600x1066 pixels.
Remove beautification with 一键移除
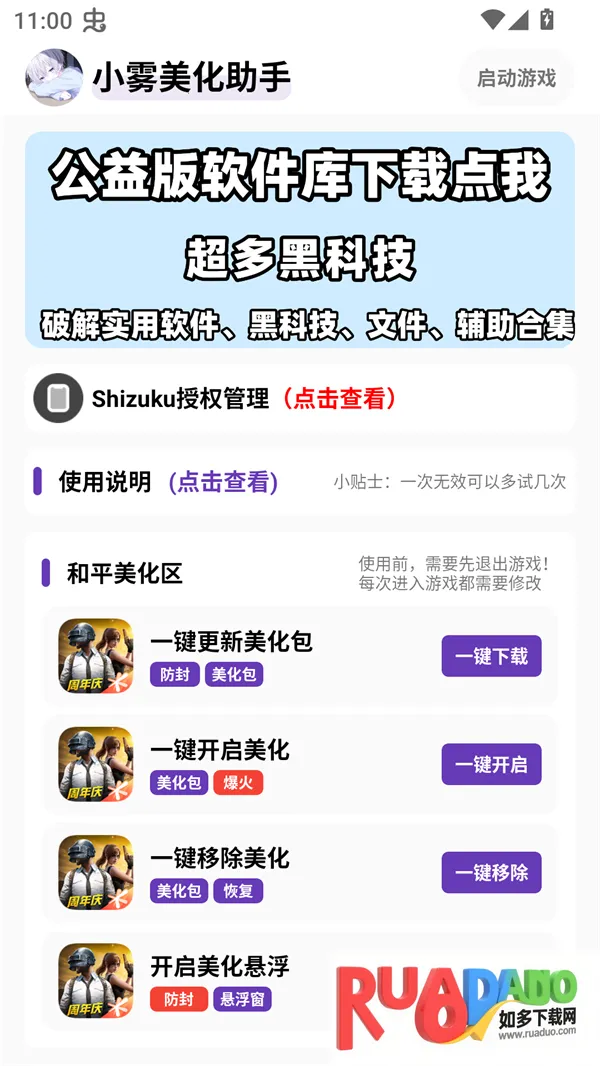[491, 873]
